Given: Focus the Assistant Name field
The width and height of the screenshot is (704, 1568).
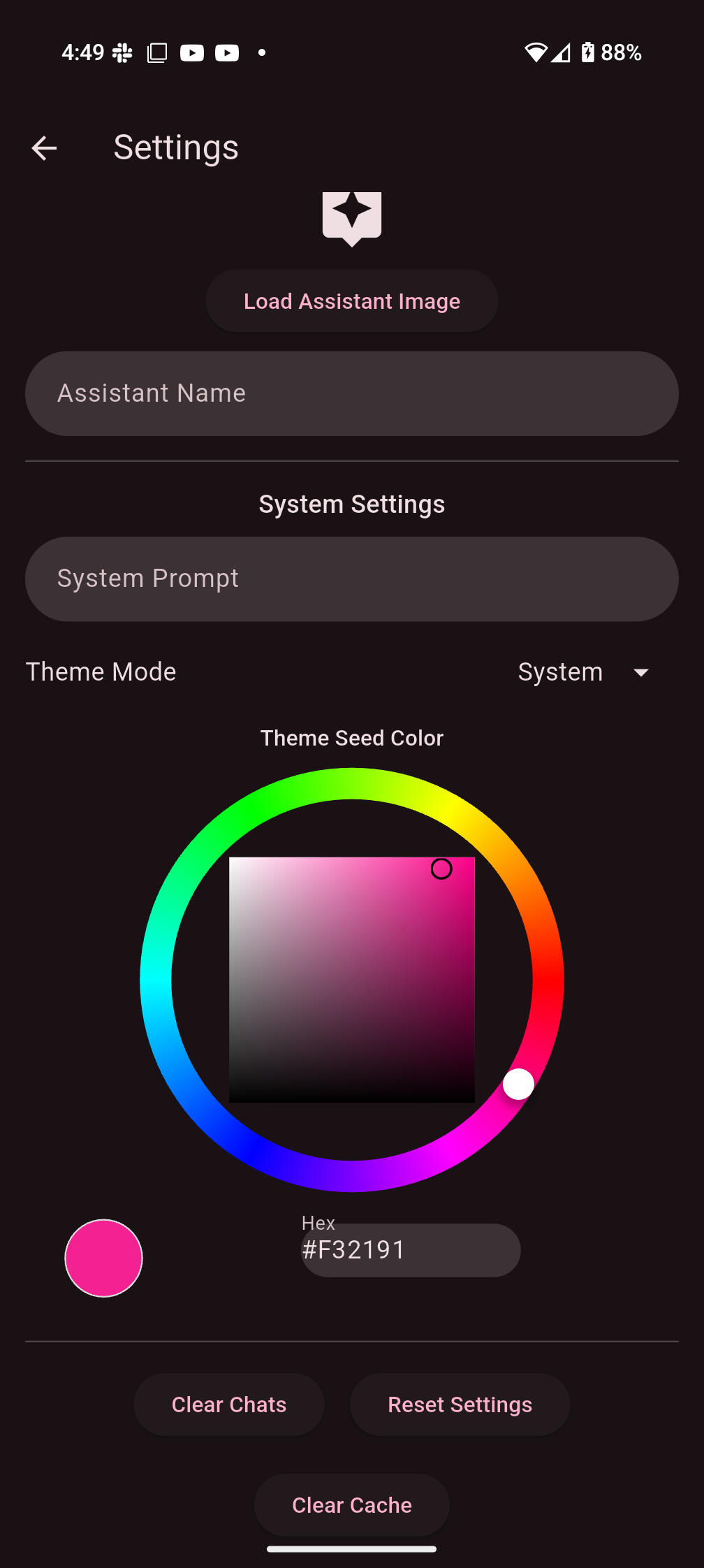Looking at the screenshot, I should point(351,393).
